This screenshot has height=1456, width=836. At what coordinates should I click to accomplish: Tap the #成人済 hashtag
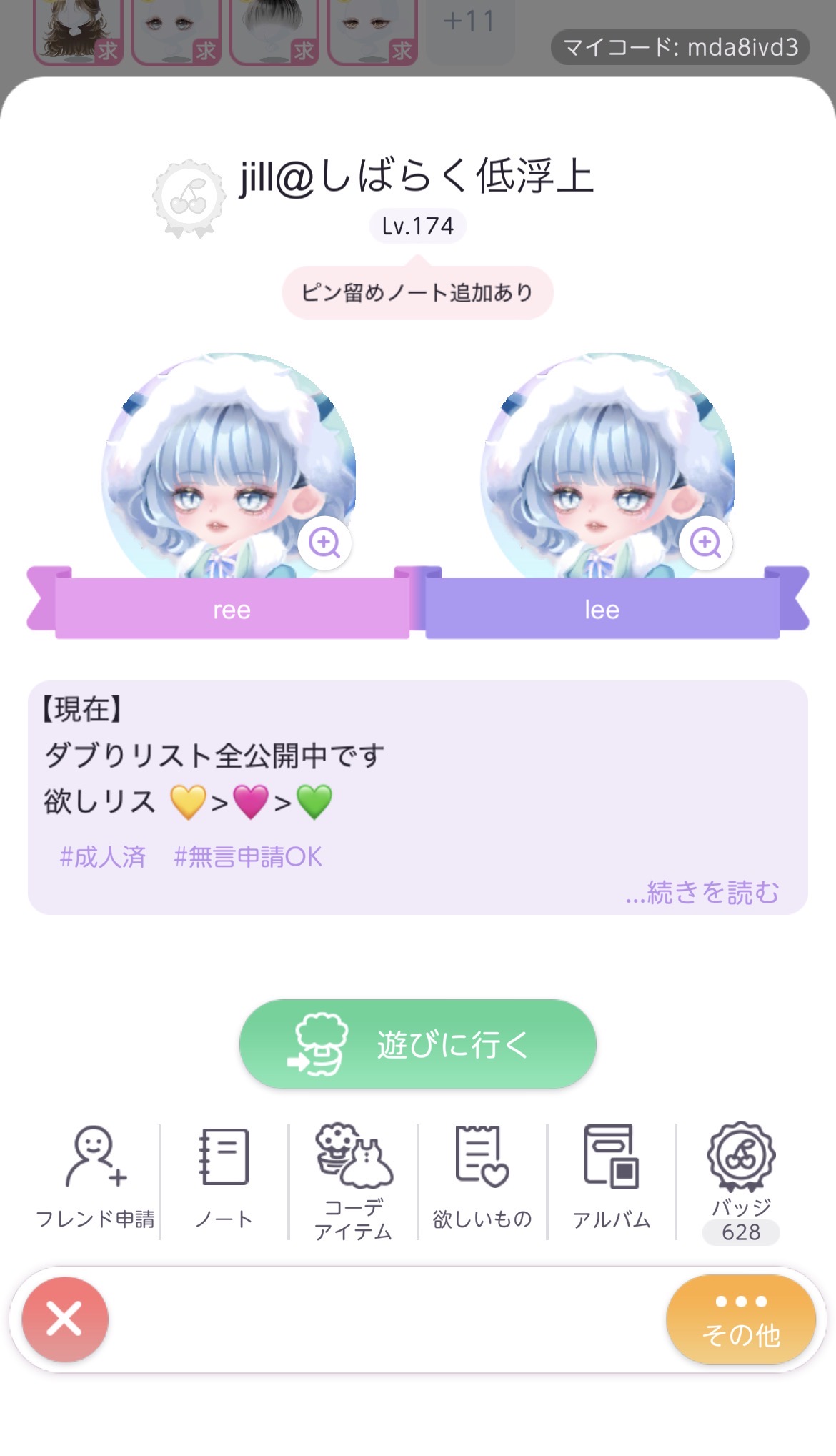(103, 856)
